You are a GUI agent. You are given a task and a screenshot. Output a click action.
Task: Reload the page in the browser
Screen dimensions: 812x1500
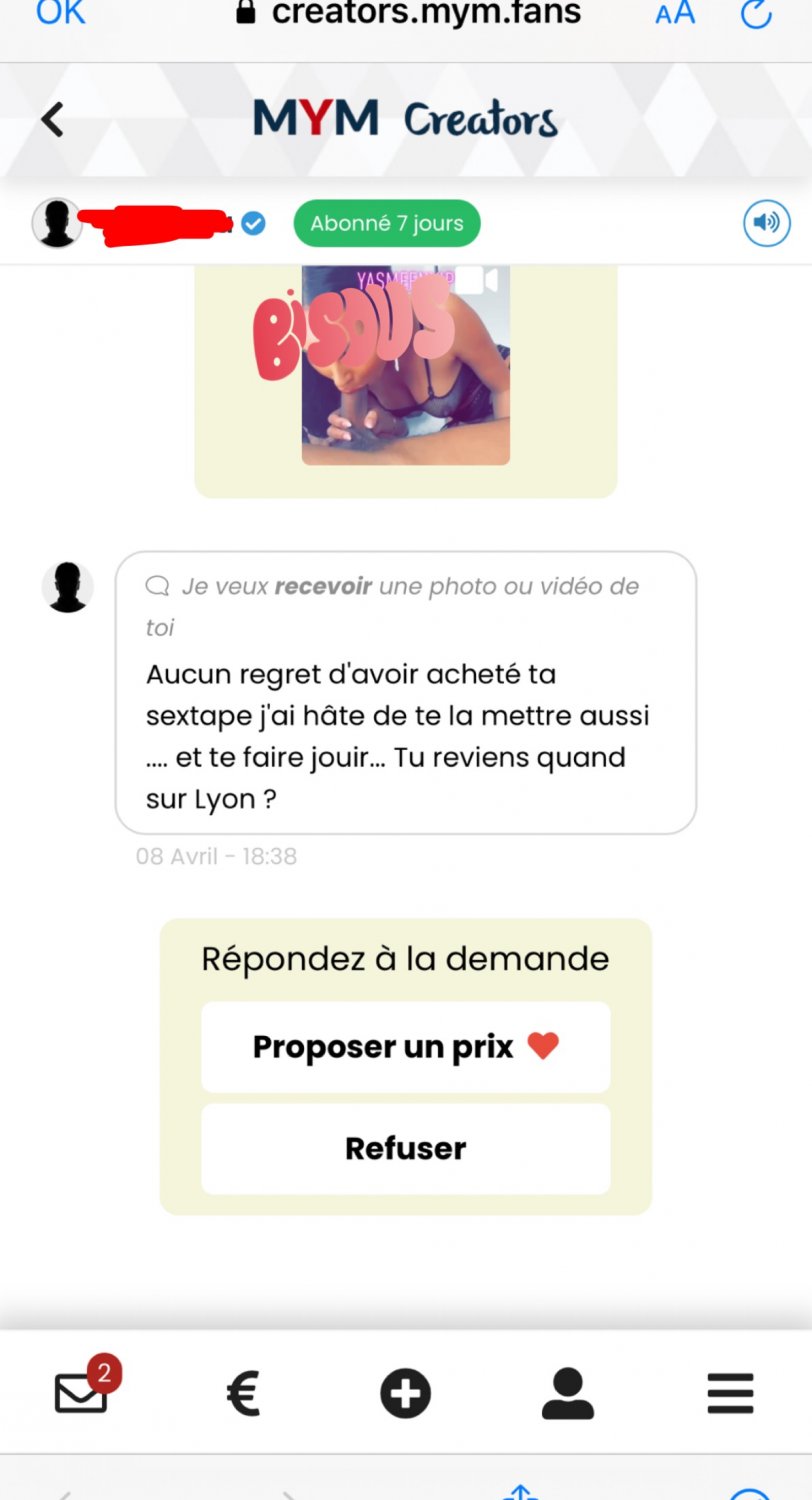pos(756,13)
